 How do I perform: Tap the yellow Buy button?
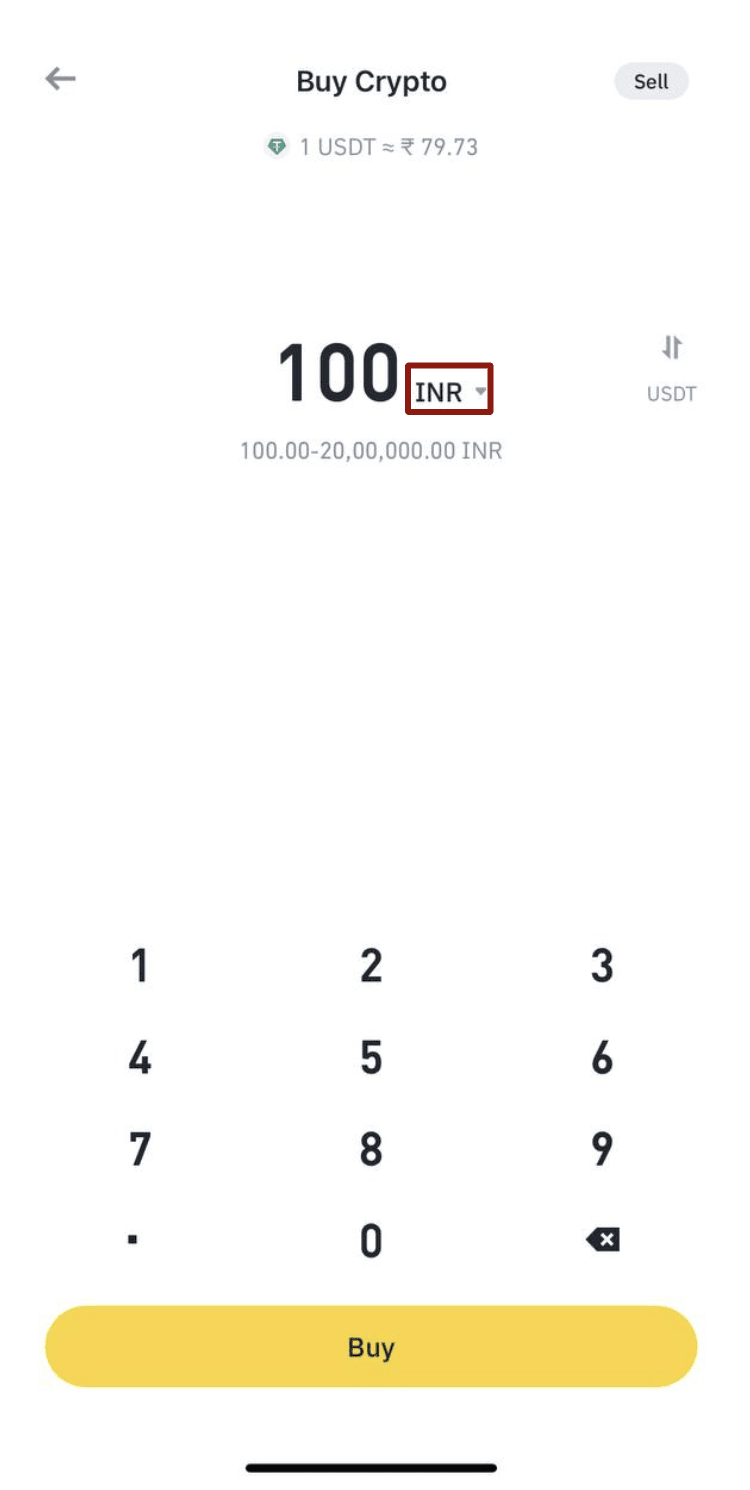pos(371,1347)
